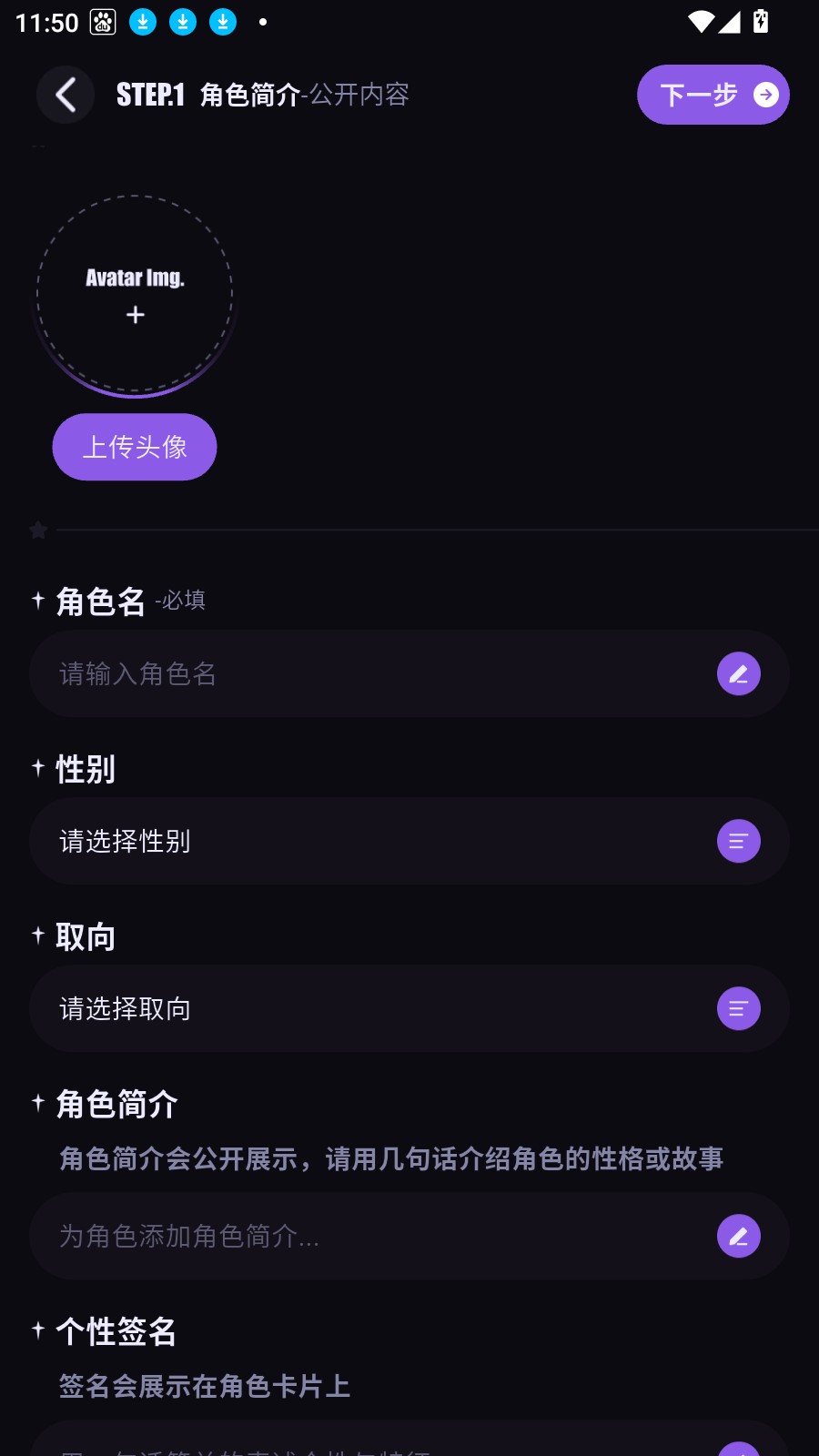
Task: Click the list icon beside 请选择性别
Action: [x=738, y=841]
